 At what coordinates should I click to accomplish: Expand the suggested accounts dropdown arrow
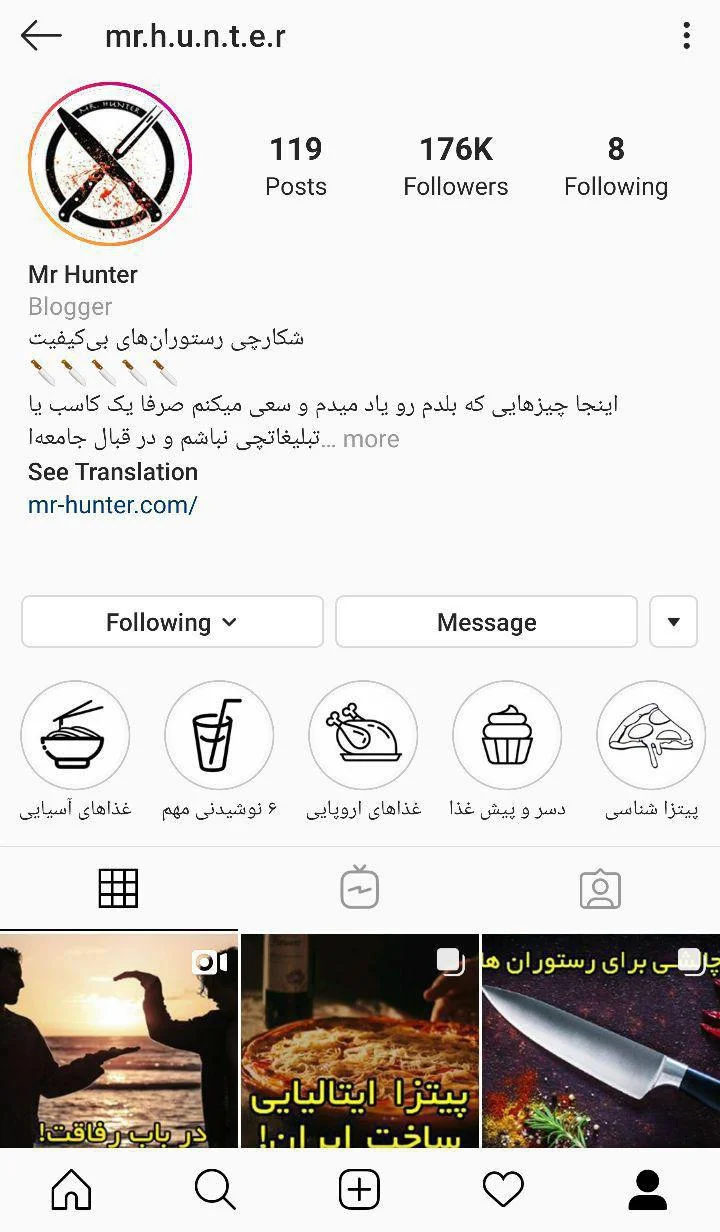[673, 621]
